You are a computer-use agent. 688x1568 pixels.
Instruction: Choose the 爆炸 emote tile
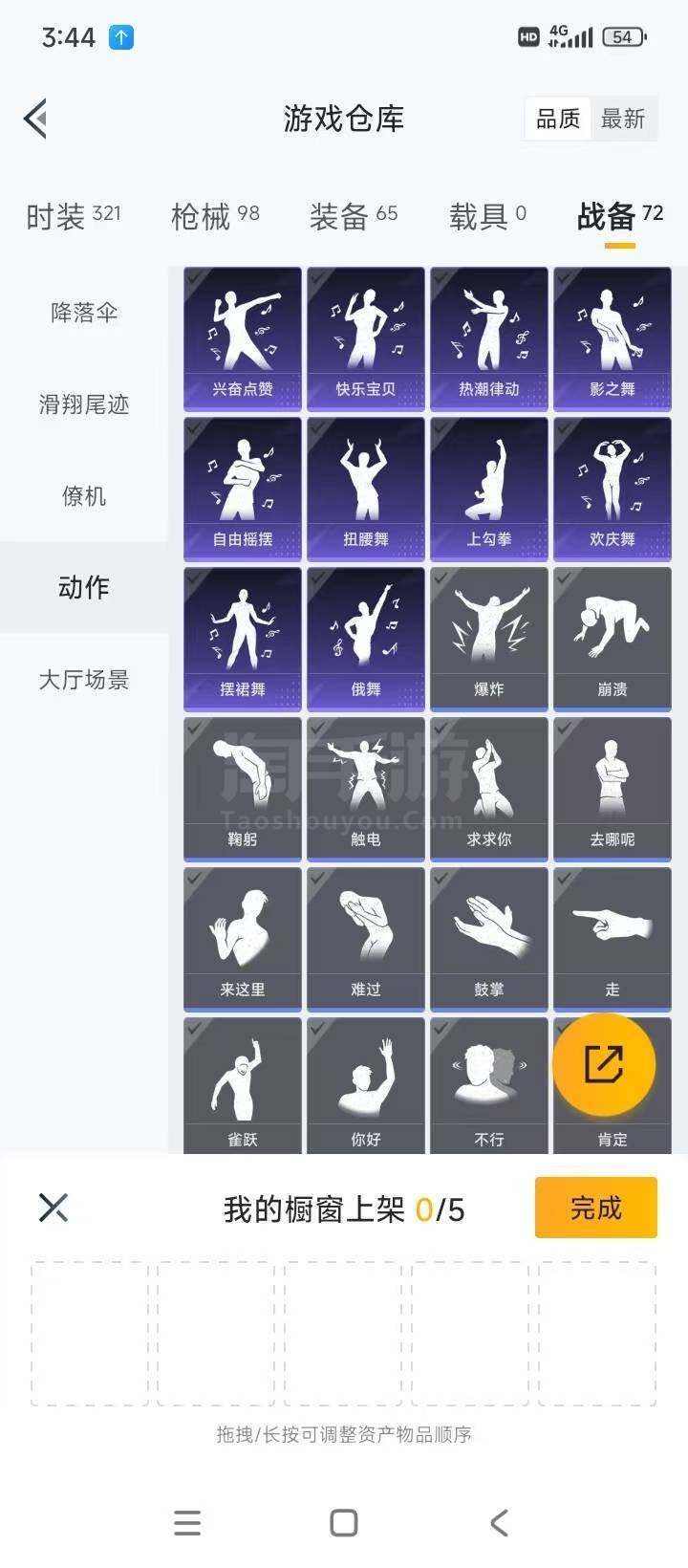pyautogui.click(x=489, y=639)
